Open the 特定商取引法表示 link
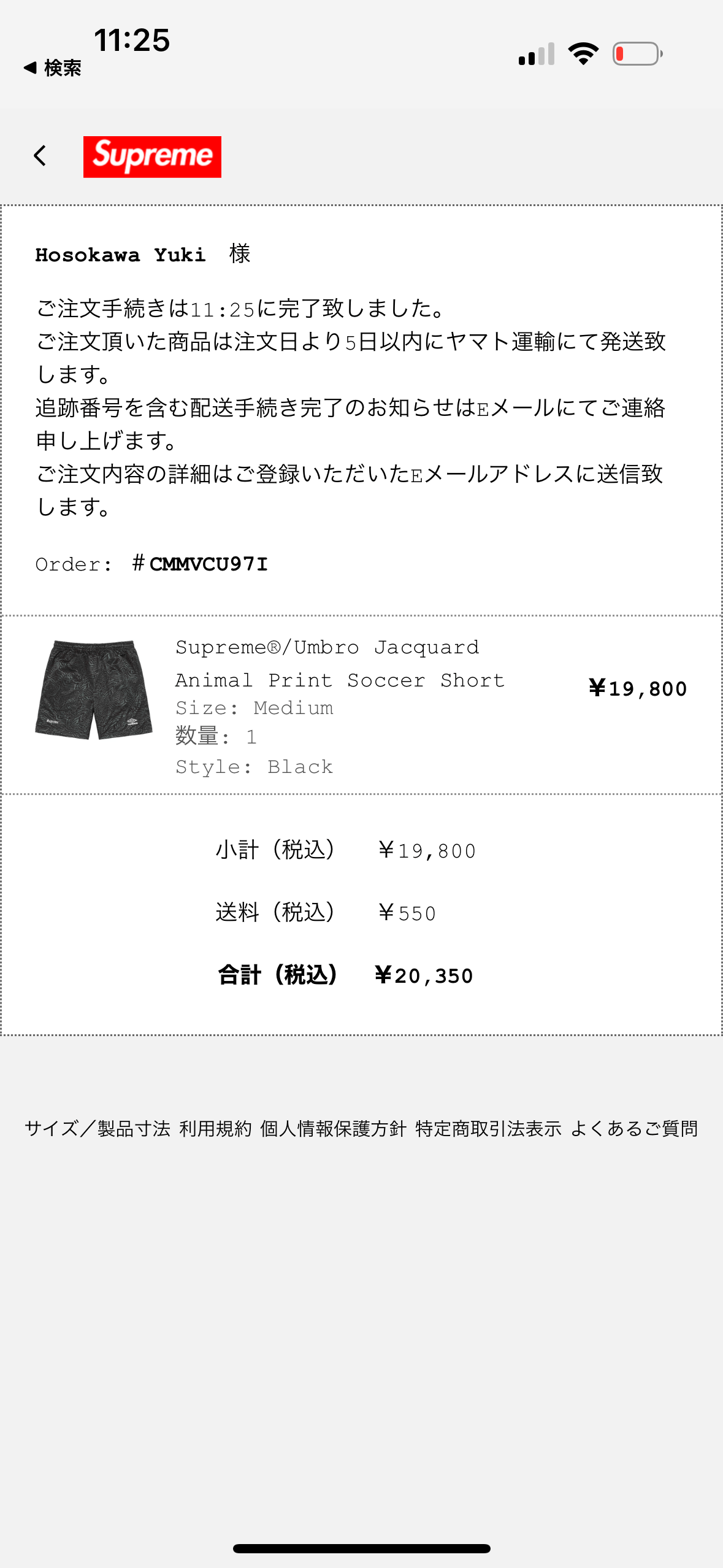This screenshot has width=723, height=1568. click(489, 1129)
